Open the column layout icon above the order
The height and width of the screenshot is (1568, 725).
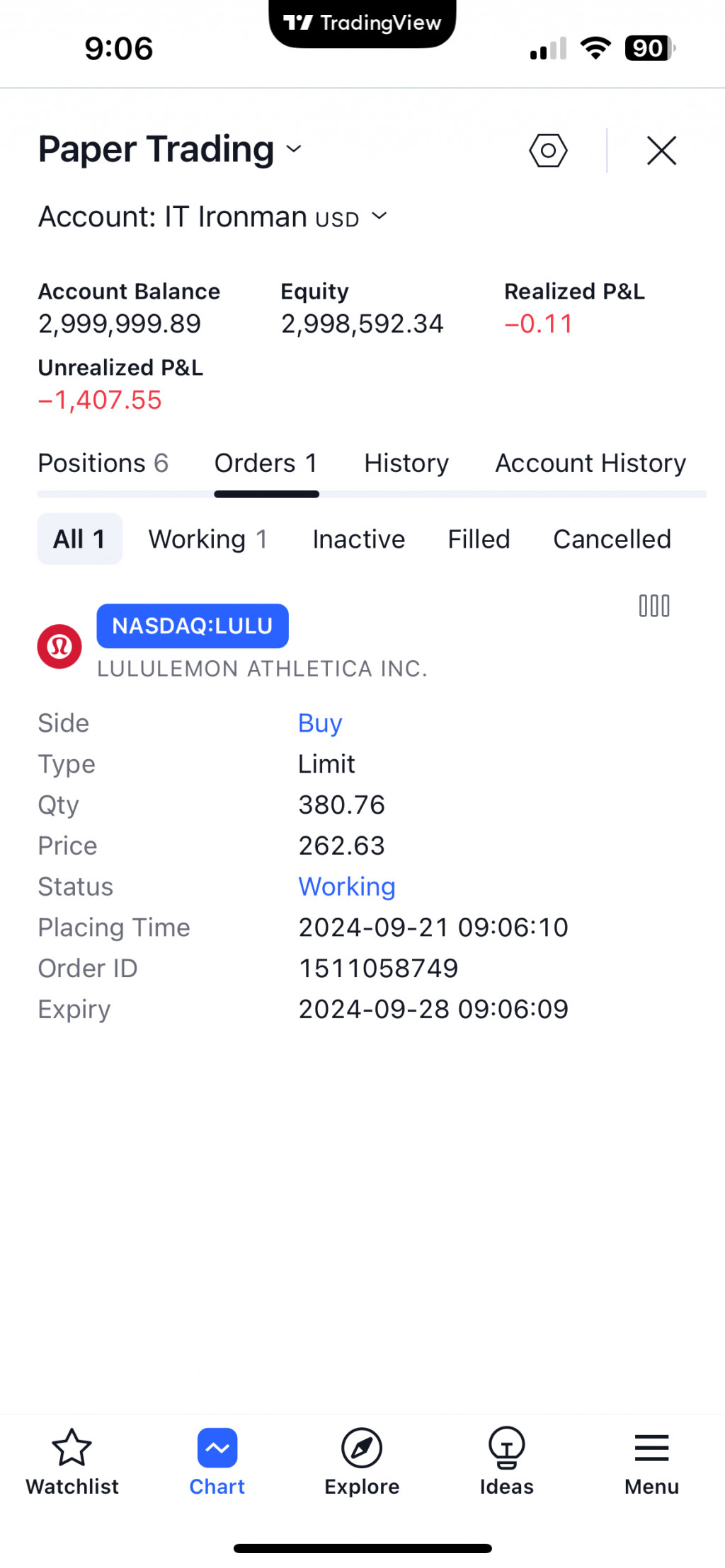point(653,606)
